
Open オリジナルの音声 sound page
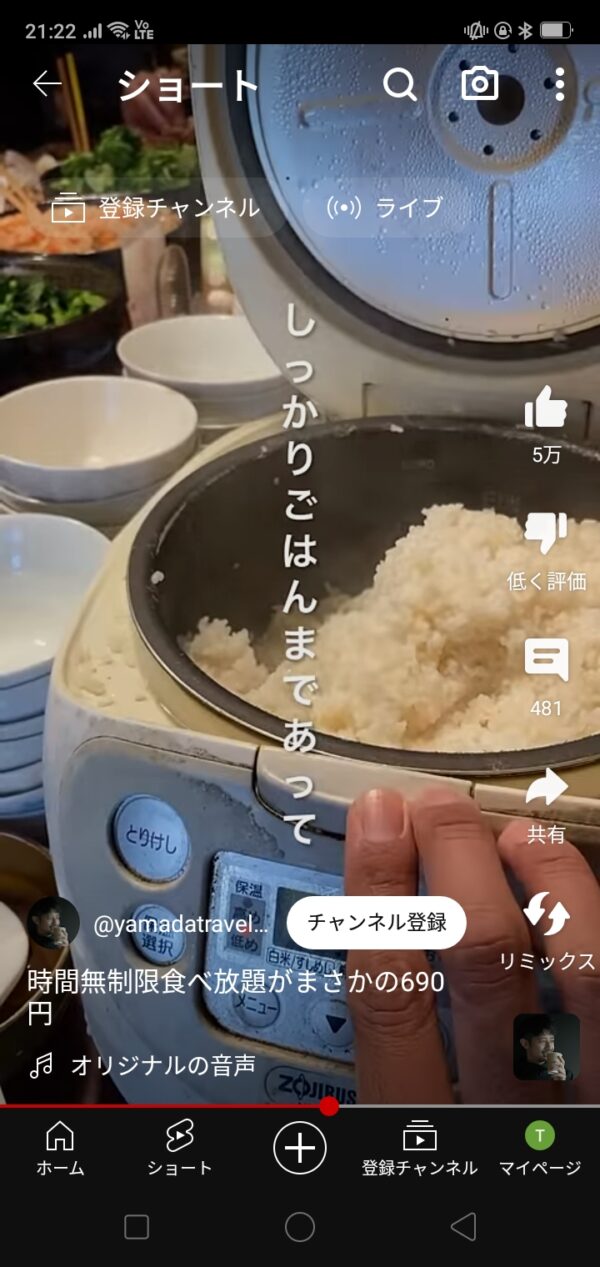point(162,1066)
